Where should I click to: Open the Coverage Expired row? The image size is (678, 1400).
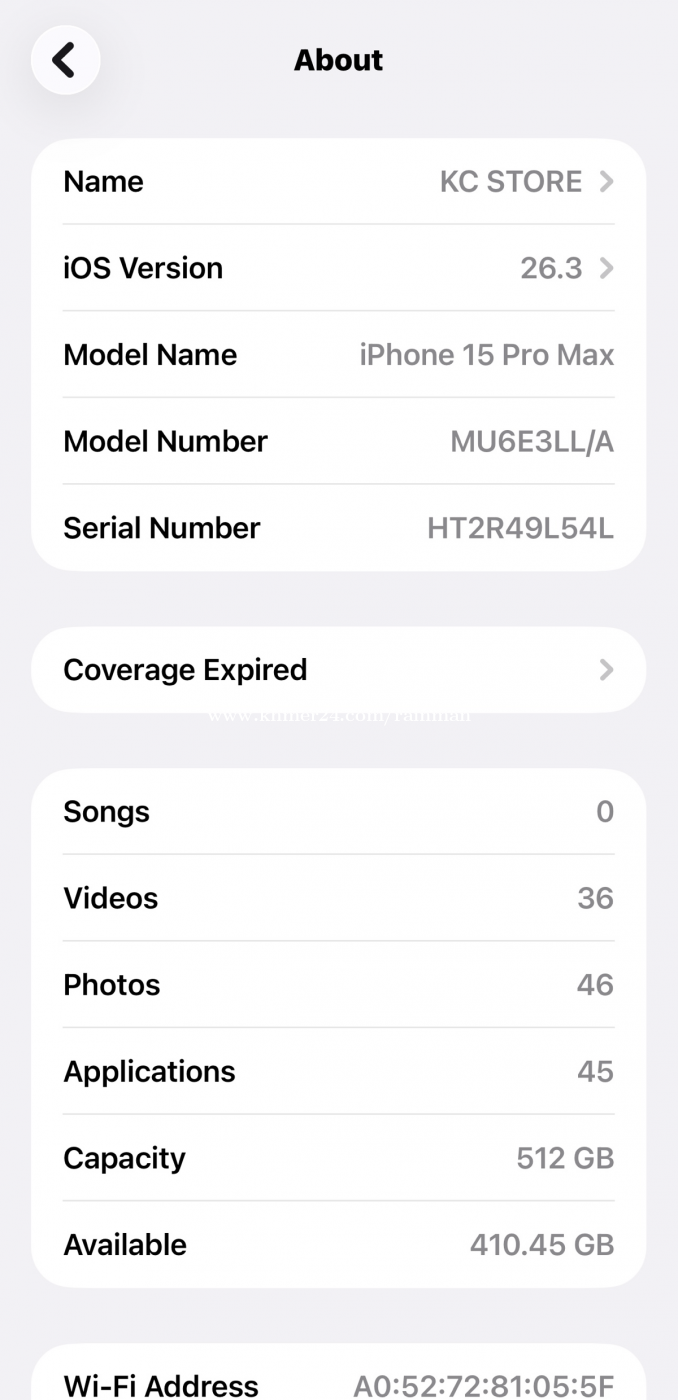tap(338, 670)
